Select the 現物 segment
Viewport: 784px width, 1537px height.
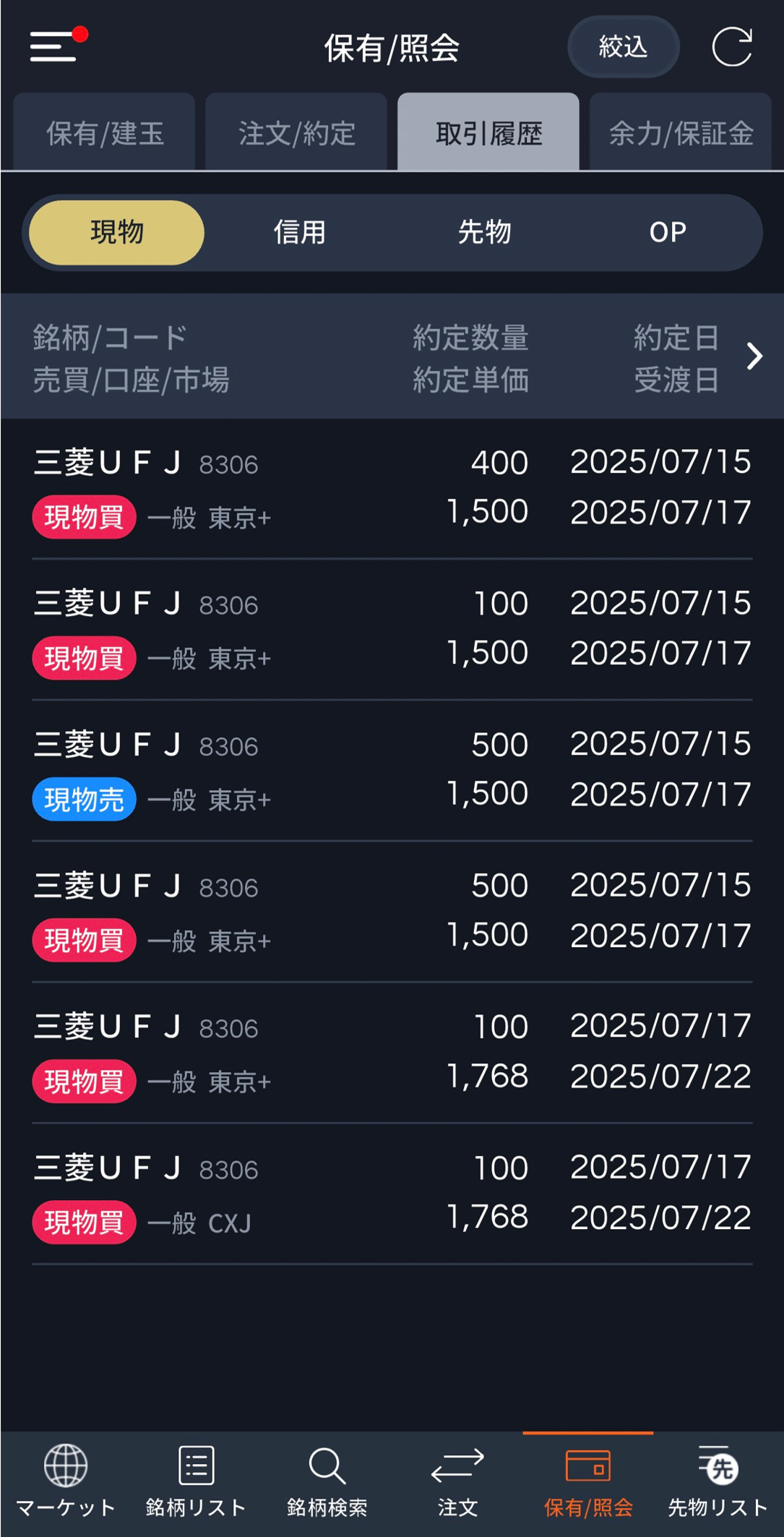point(117,232)
